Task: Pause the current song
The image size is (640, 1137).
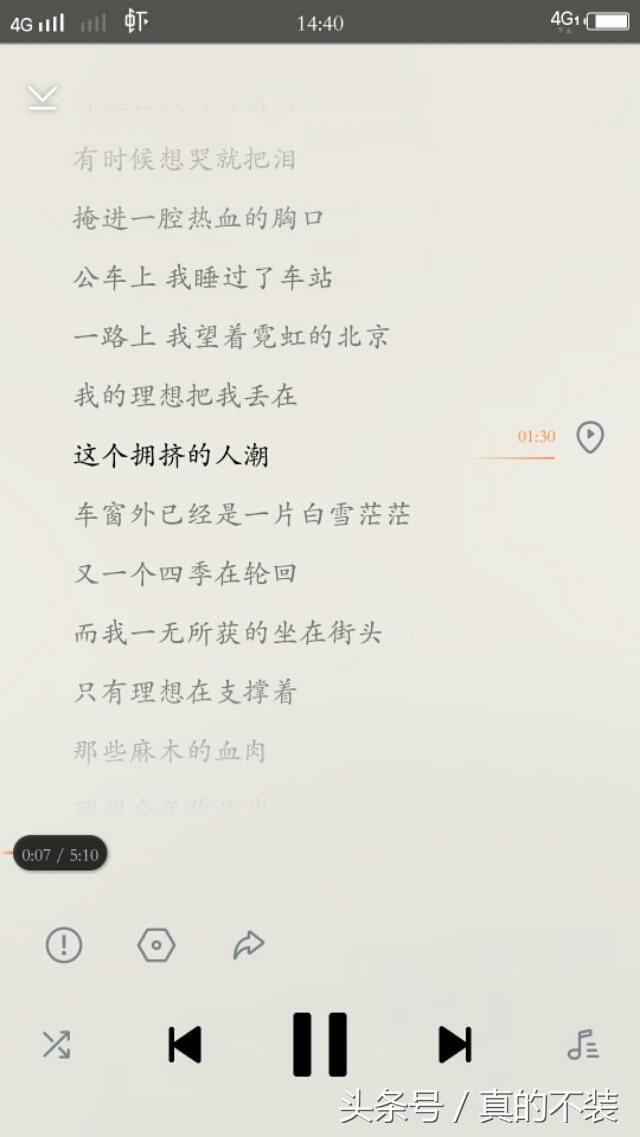Action: (320, 1045)
